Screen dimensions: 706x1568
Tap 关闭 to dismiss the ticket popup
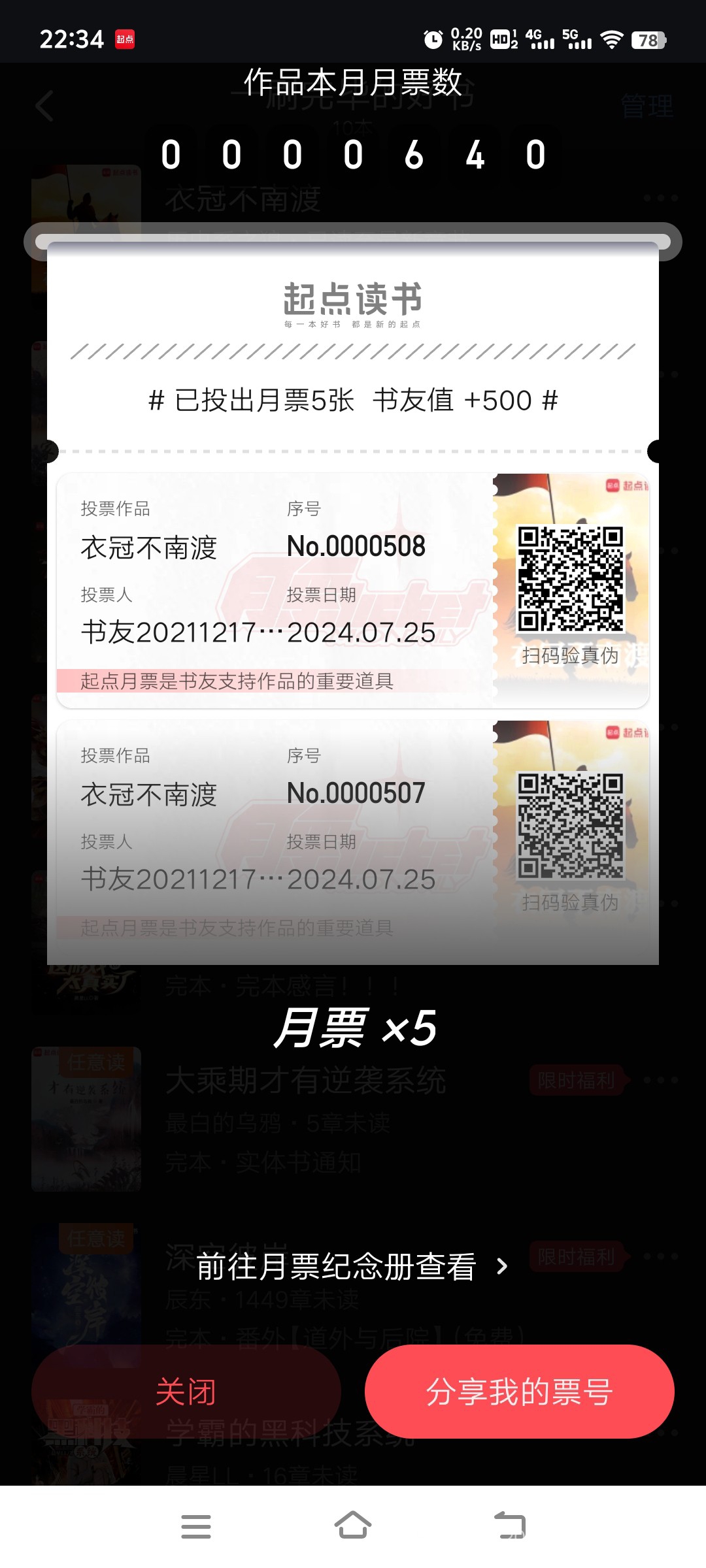pyautogui.click(x=186, y=1392)
